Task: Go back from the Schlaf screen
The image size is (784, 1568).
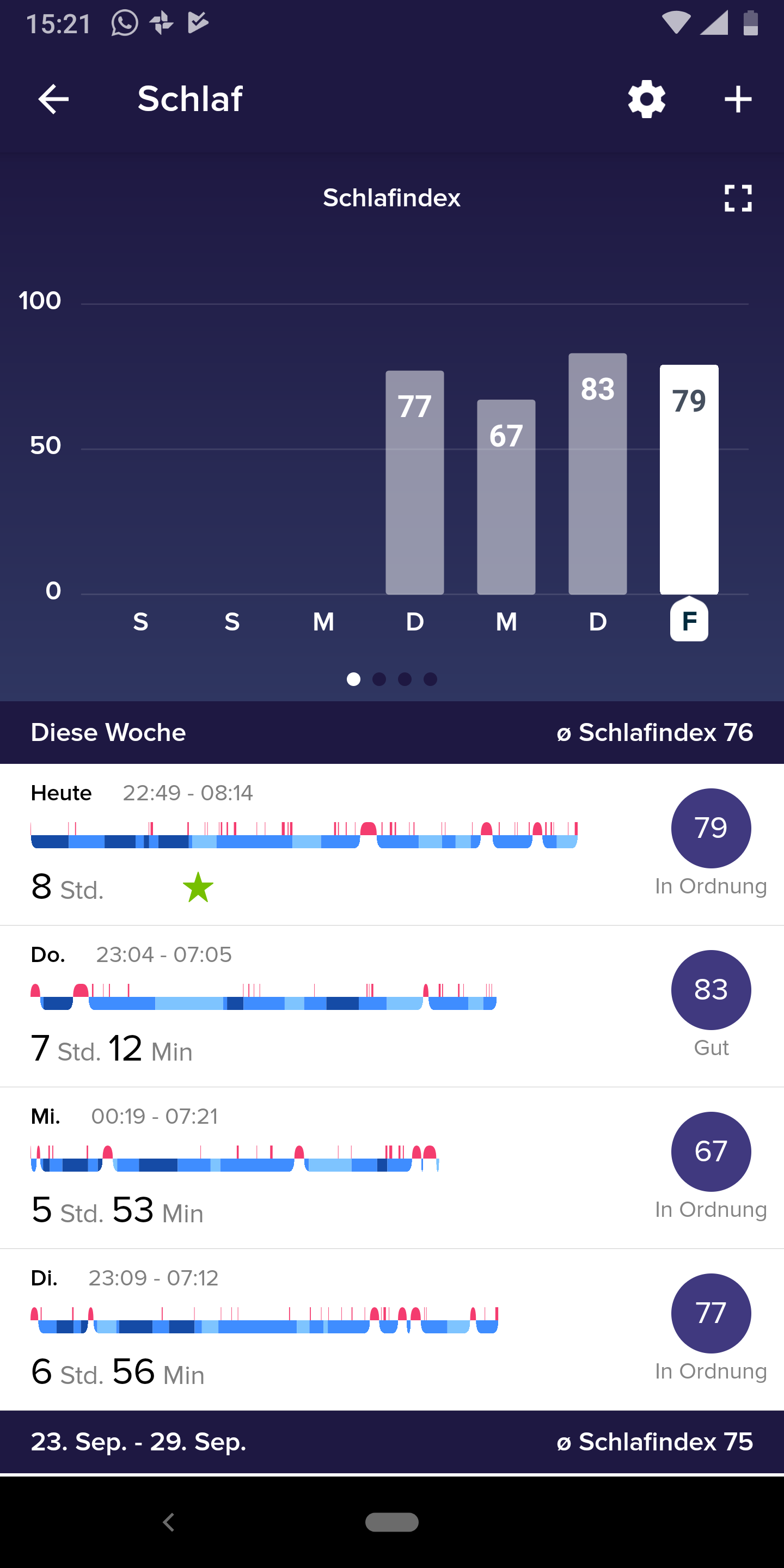Action: pos(53,99)
